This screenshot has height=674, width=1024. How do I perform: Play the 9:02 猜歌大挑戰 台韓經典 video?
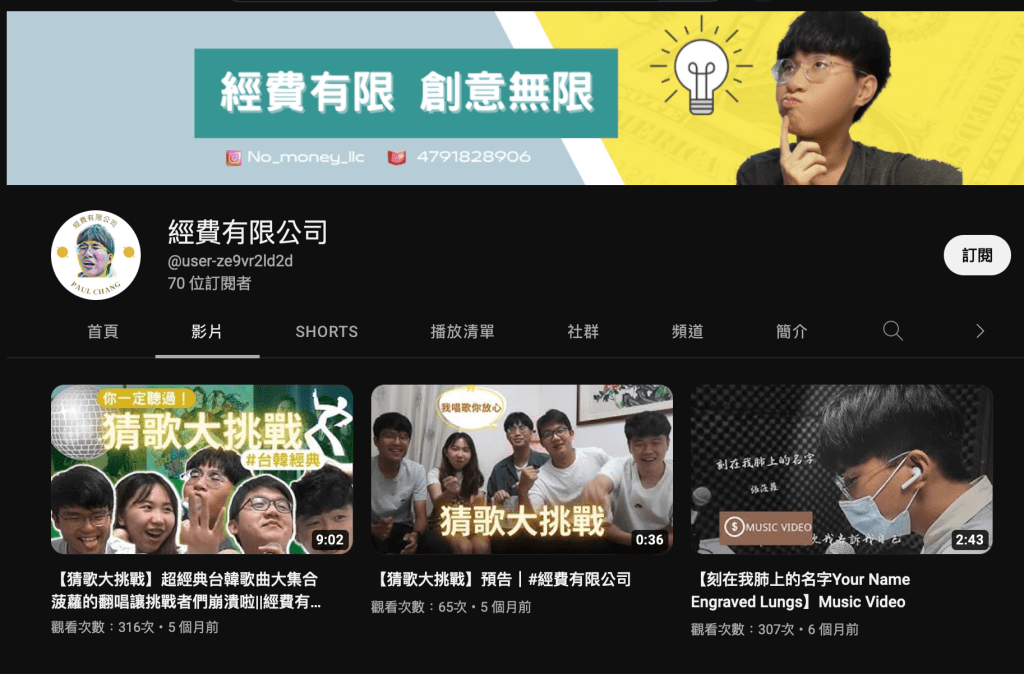[x=202, y=469]
